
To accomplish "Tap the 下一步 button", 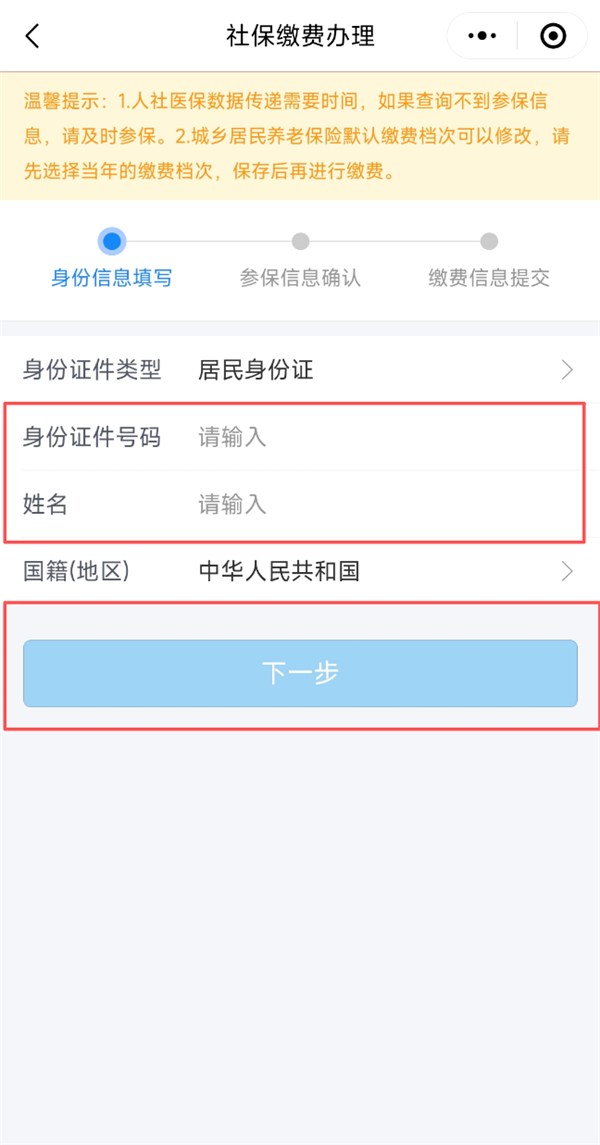I will pyautogui.click(x=300, y=673).
